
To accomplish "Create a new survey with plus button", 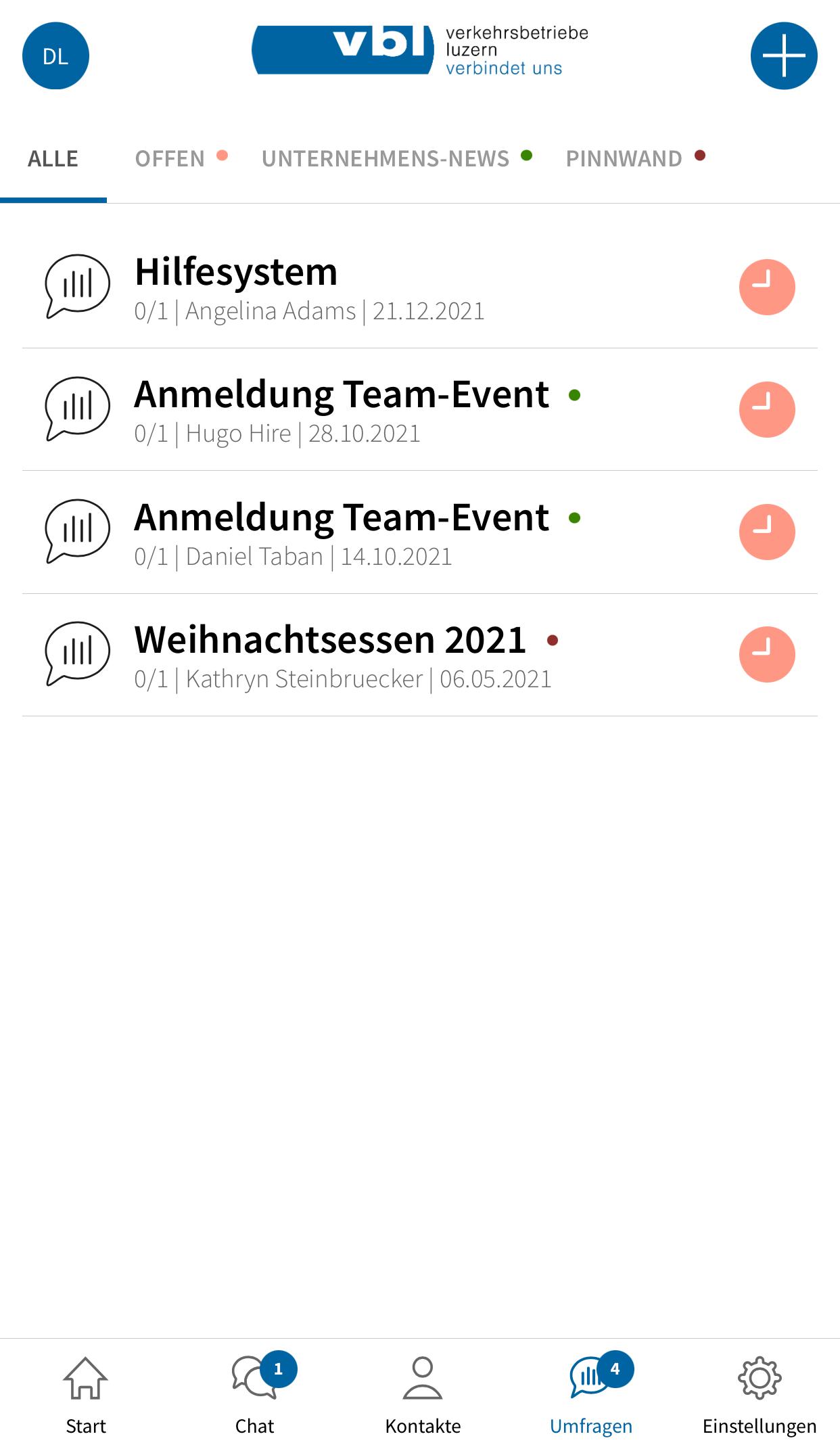I will point(784,55).
